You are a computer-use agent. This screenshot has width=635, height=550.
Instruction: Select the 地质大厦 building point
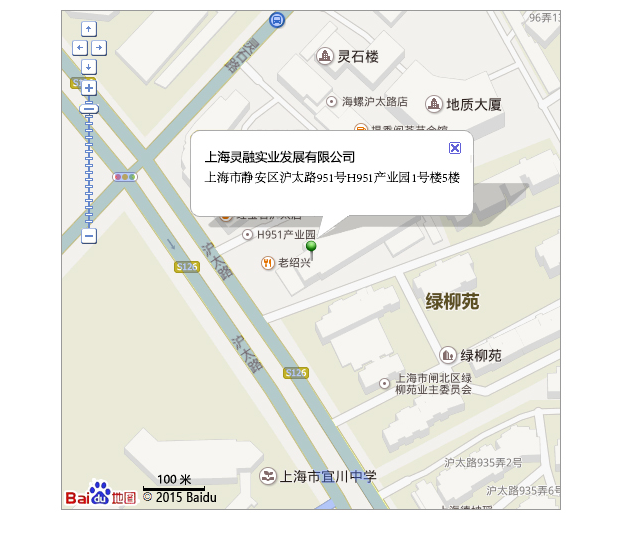coord(434,104)
